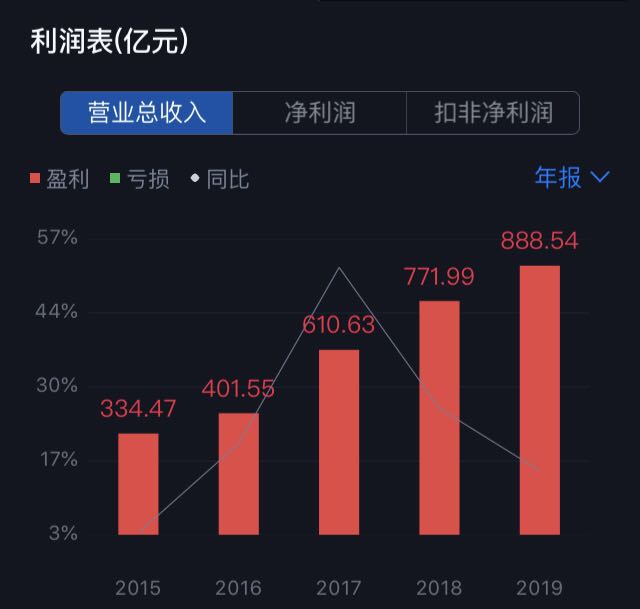Viewport: 640px width, 609px height.
Task: Expand the 年报 period dropdown
Action: point(571,178)
